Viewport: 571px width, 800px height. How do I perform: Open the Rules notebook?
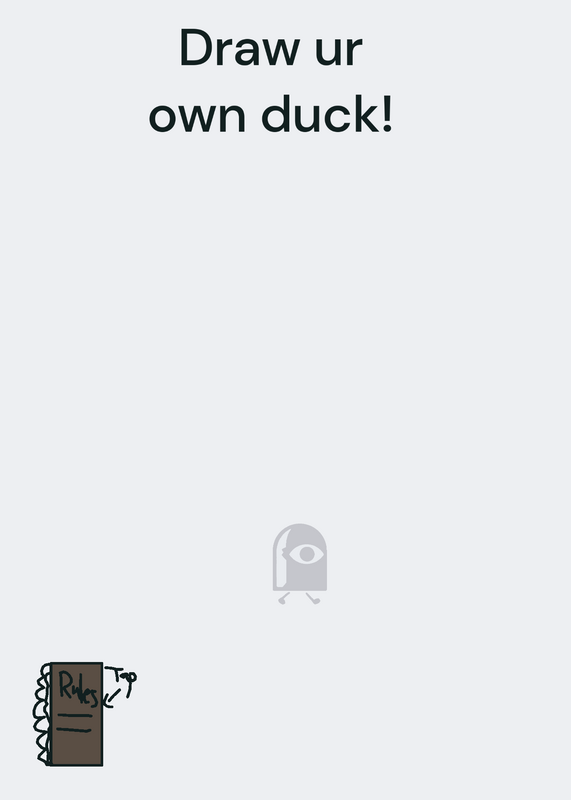point(69,714)
